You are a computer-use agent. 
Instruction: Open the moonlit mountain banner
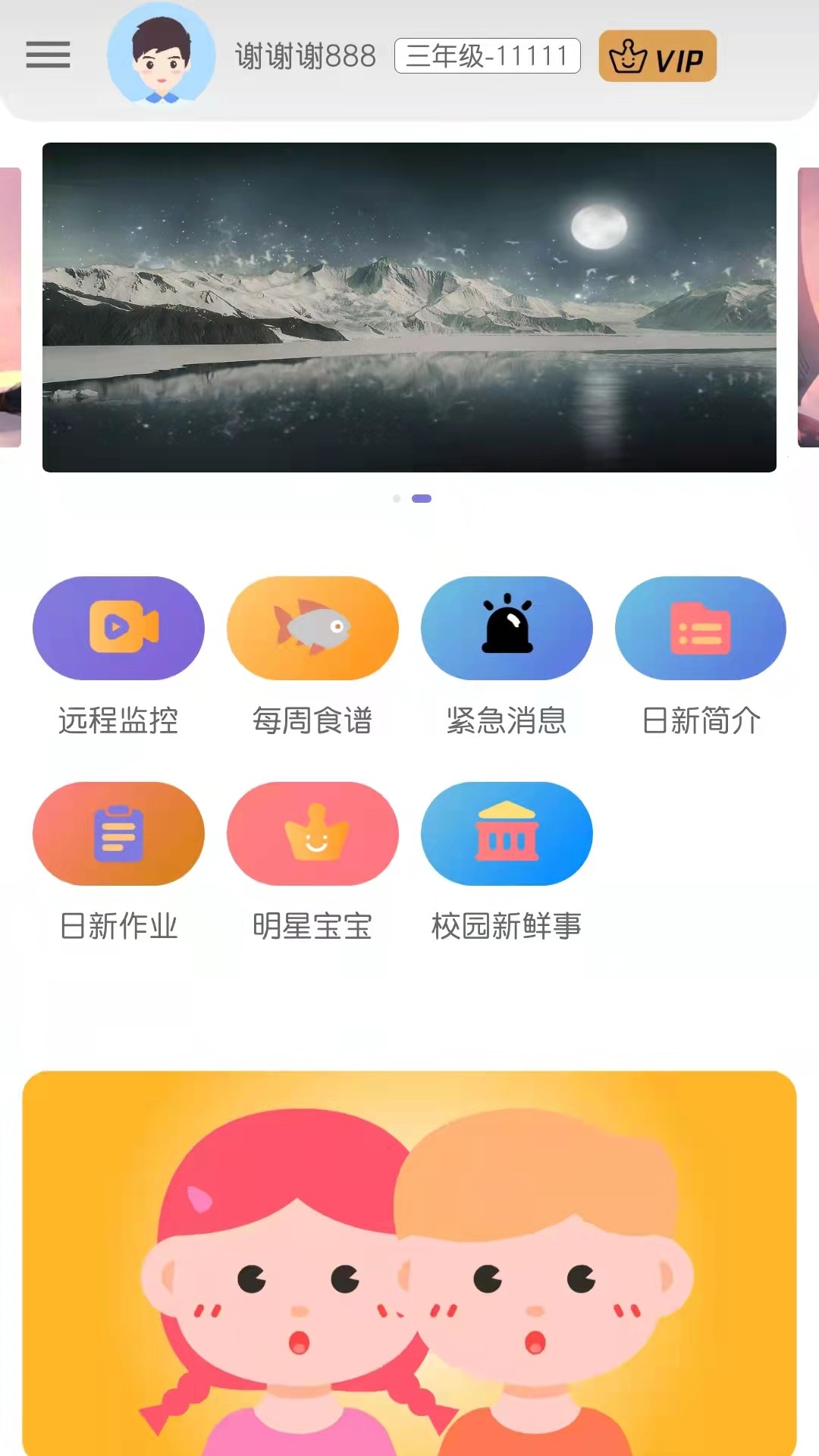pyautogui.click(x=409, y=307)
